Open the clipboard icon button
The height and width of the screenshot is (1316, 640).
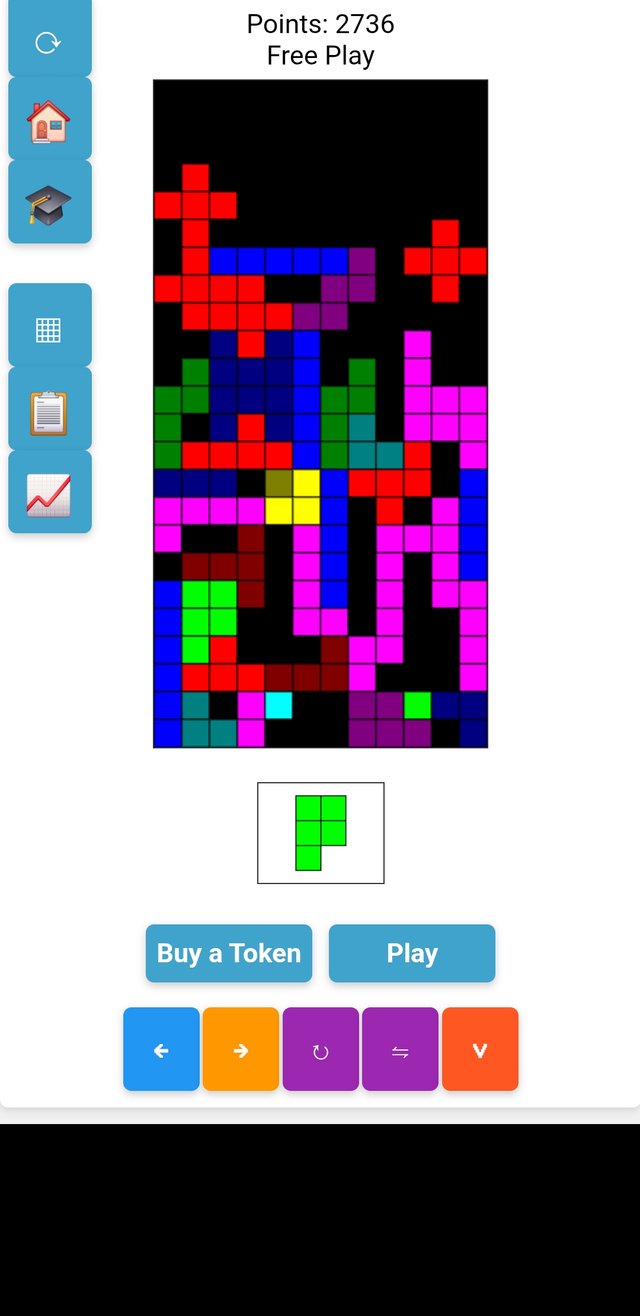[x=49, y=411]
